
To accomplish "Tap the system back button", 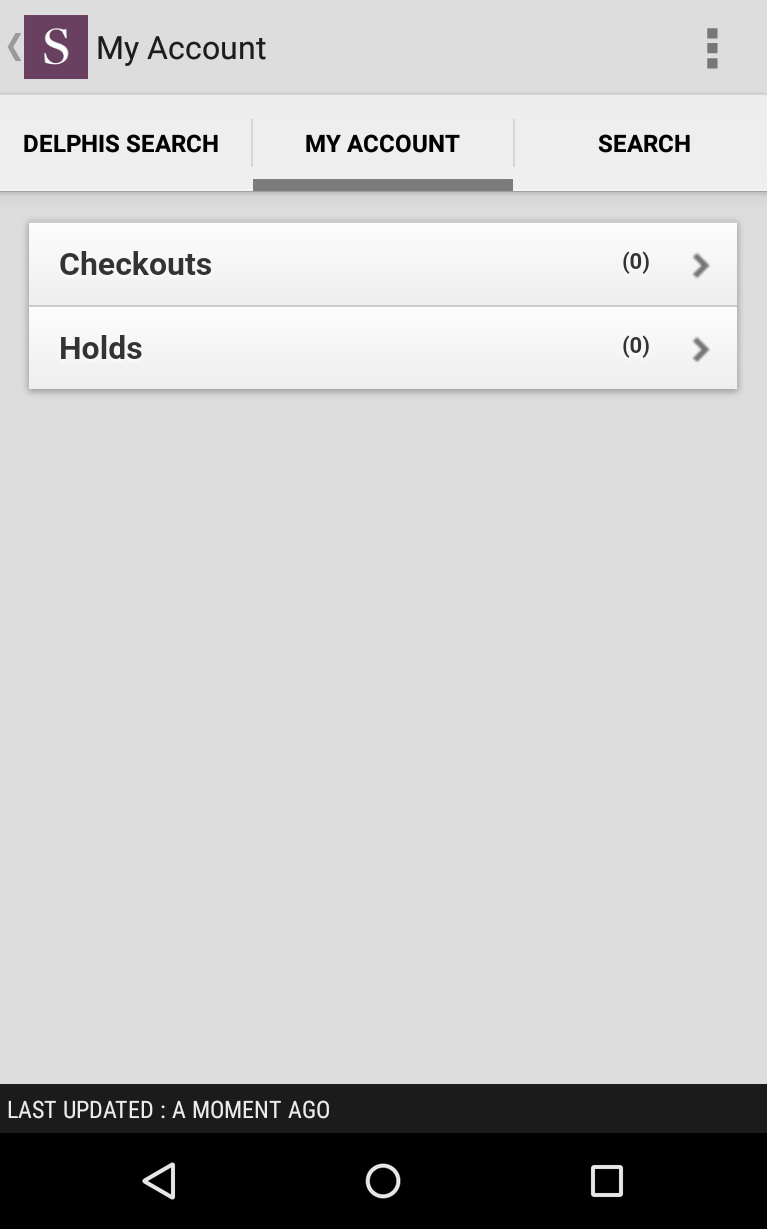I will (x=160, y=1181).
